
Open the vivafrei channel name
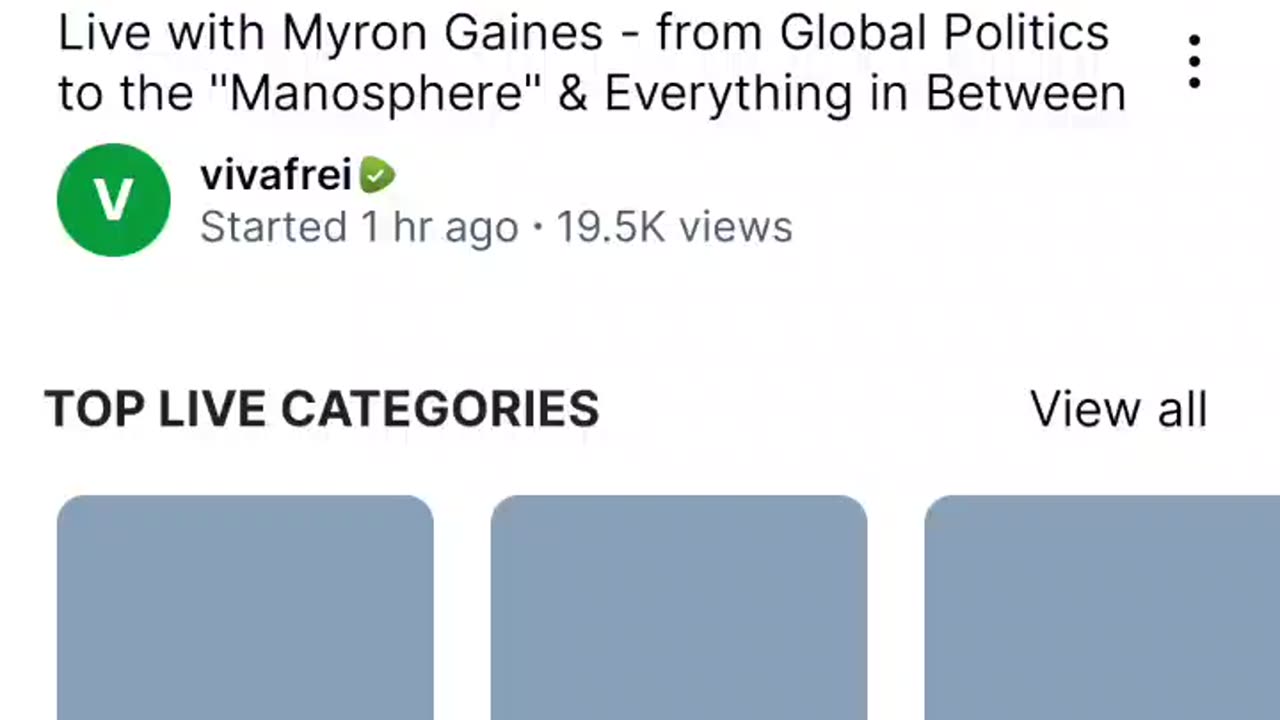coord(276,176)
